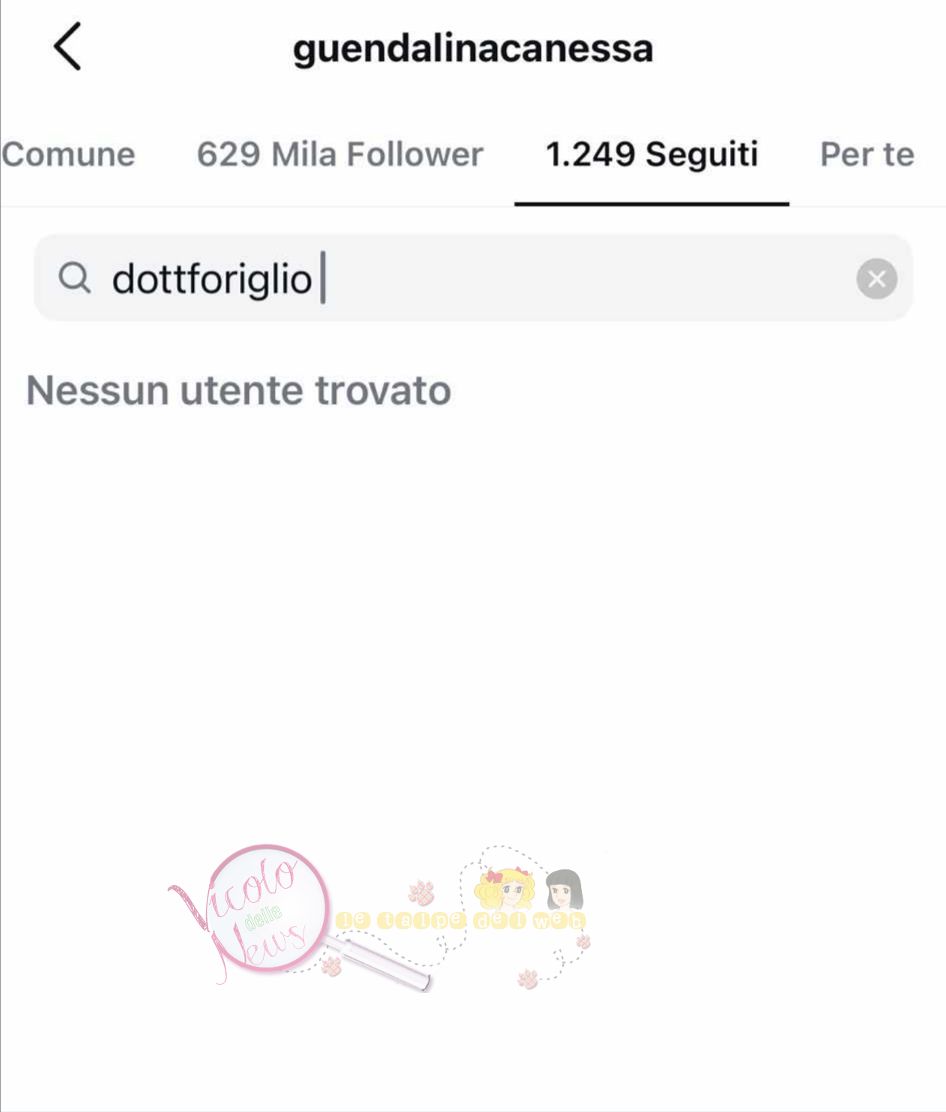946x1112 pixels.
Task: Clear the search text with the X button
Action: click(877, 279)
